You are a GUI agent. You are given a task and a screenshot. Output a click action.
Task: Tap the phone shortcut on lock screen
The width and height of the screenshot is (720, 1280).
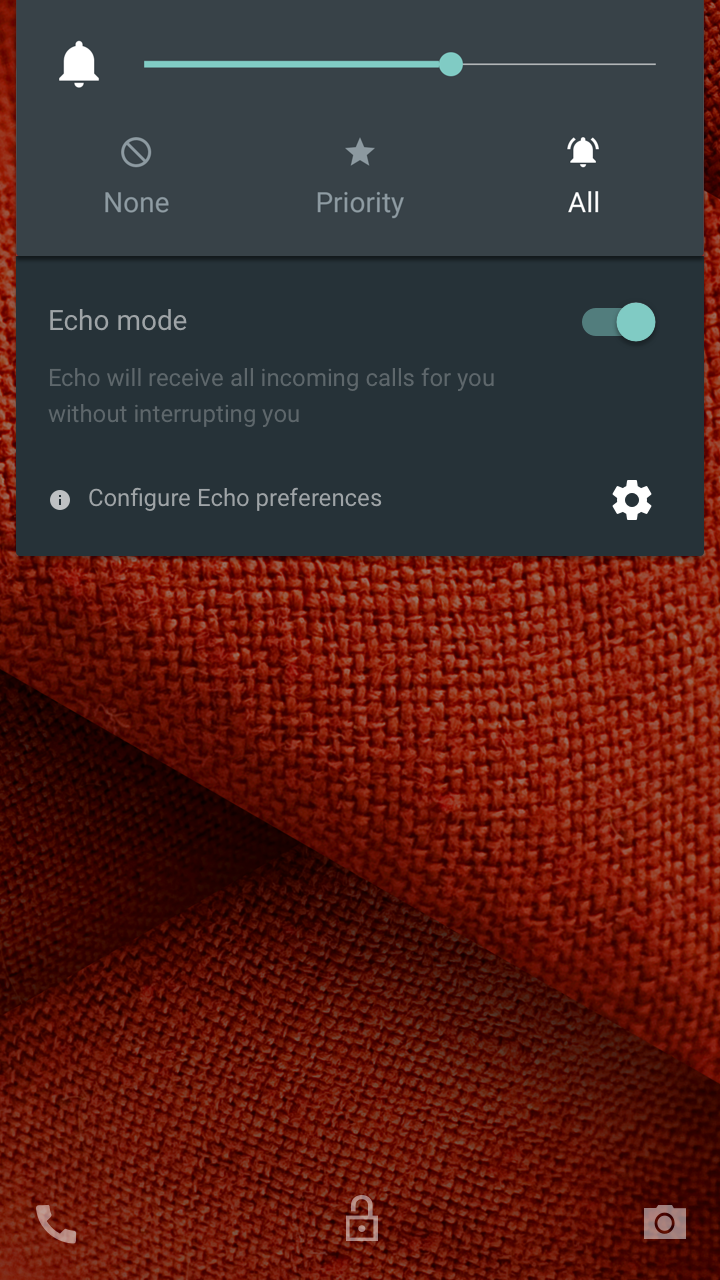coord(56,1223)
